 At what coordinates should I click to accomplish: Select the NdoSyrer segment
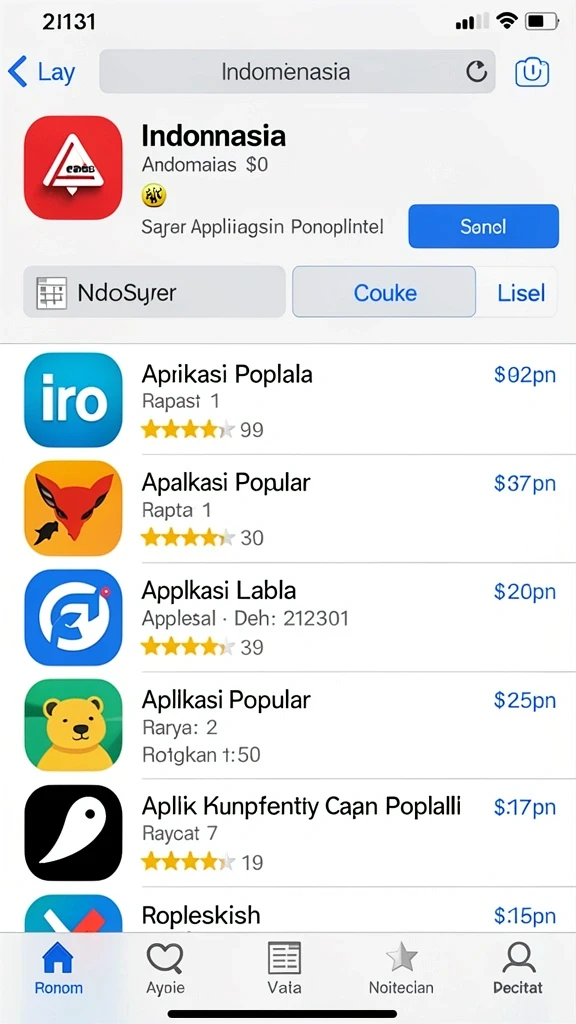pyautogui.click(x=154, y=292)
